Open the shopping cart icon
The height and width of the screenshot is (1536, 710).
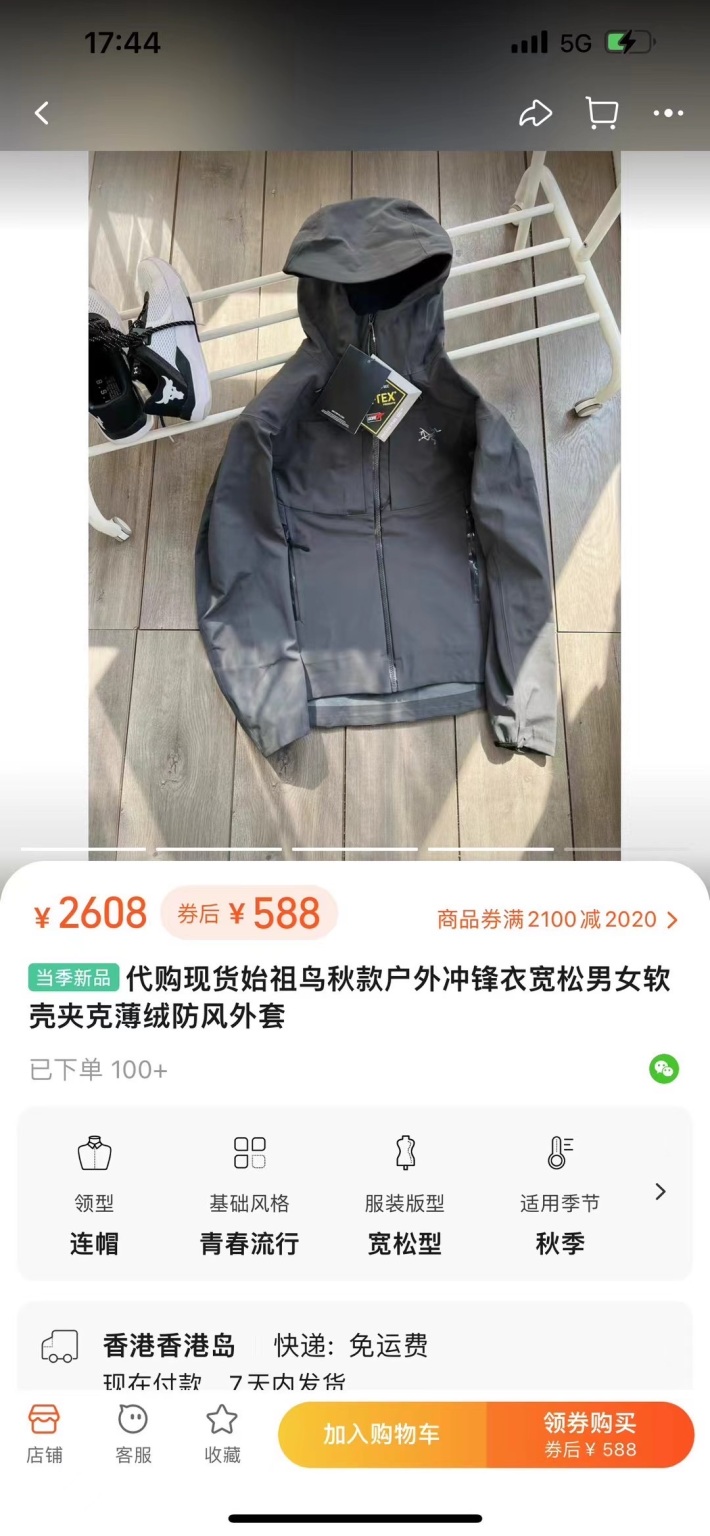pos(601,114)
